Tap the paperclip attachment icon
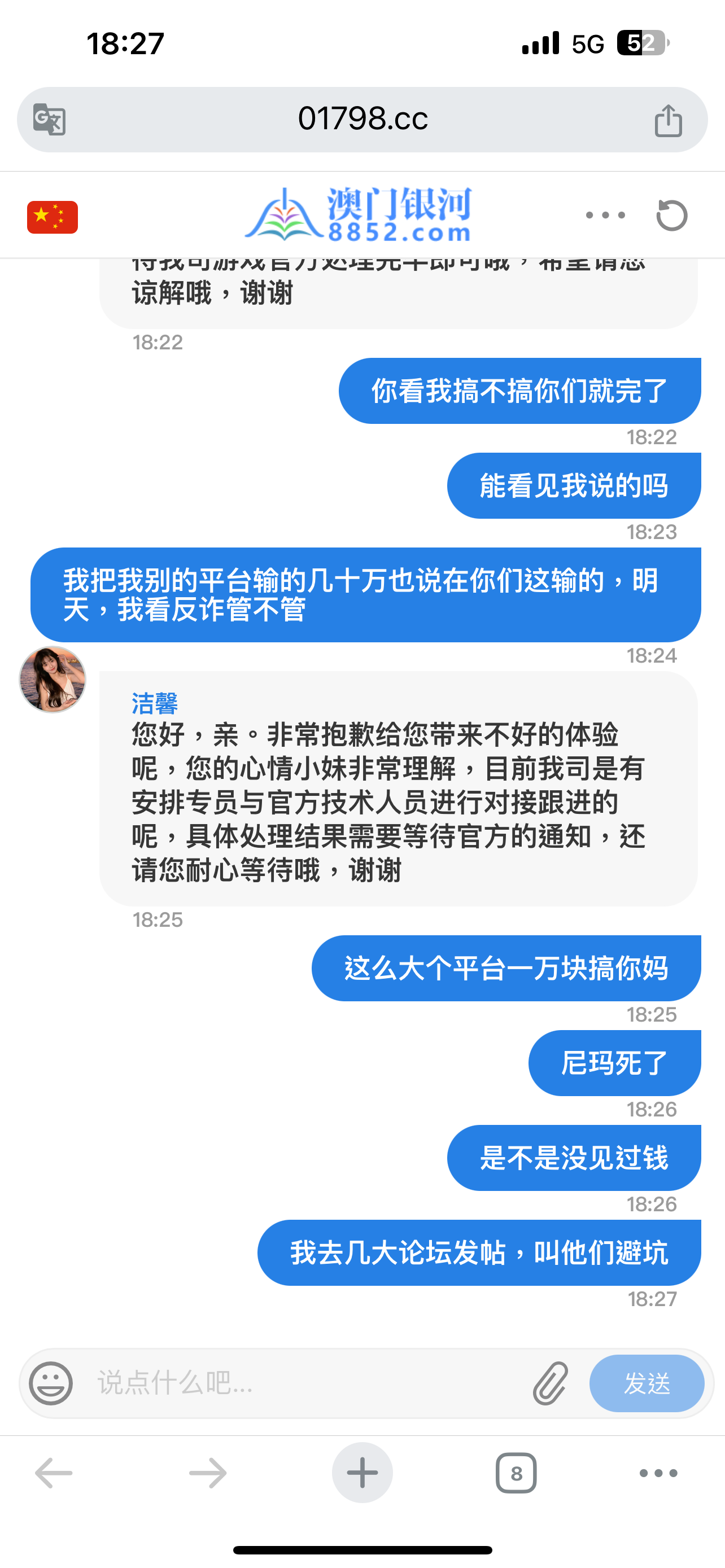Image resolution: width=725 pixels, height=1568 pixels. (553, 1383)
